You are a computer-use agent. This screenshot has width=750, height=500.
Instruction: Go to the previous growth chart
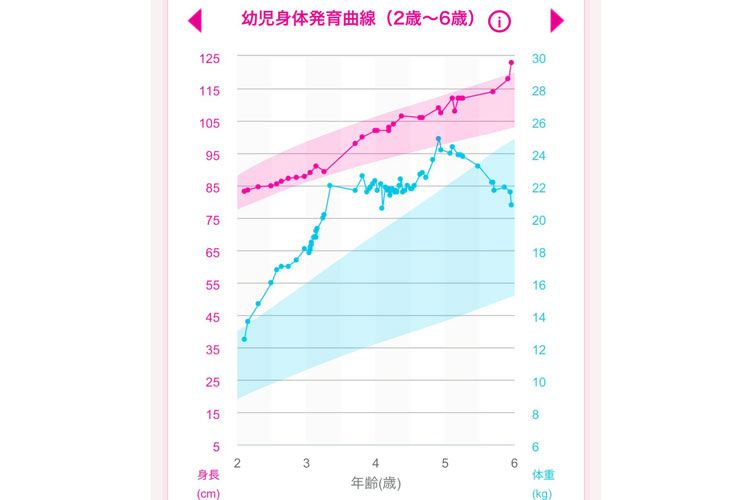coord(195,20)
